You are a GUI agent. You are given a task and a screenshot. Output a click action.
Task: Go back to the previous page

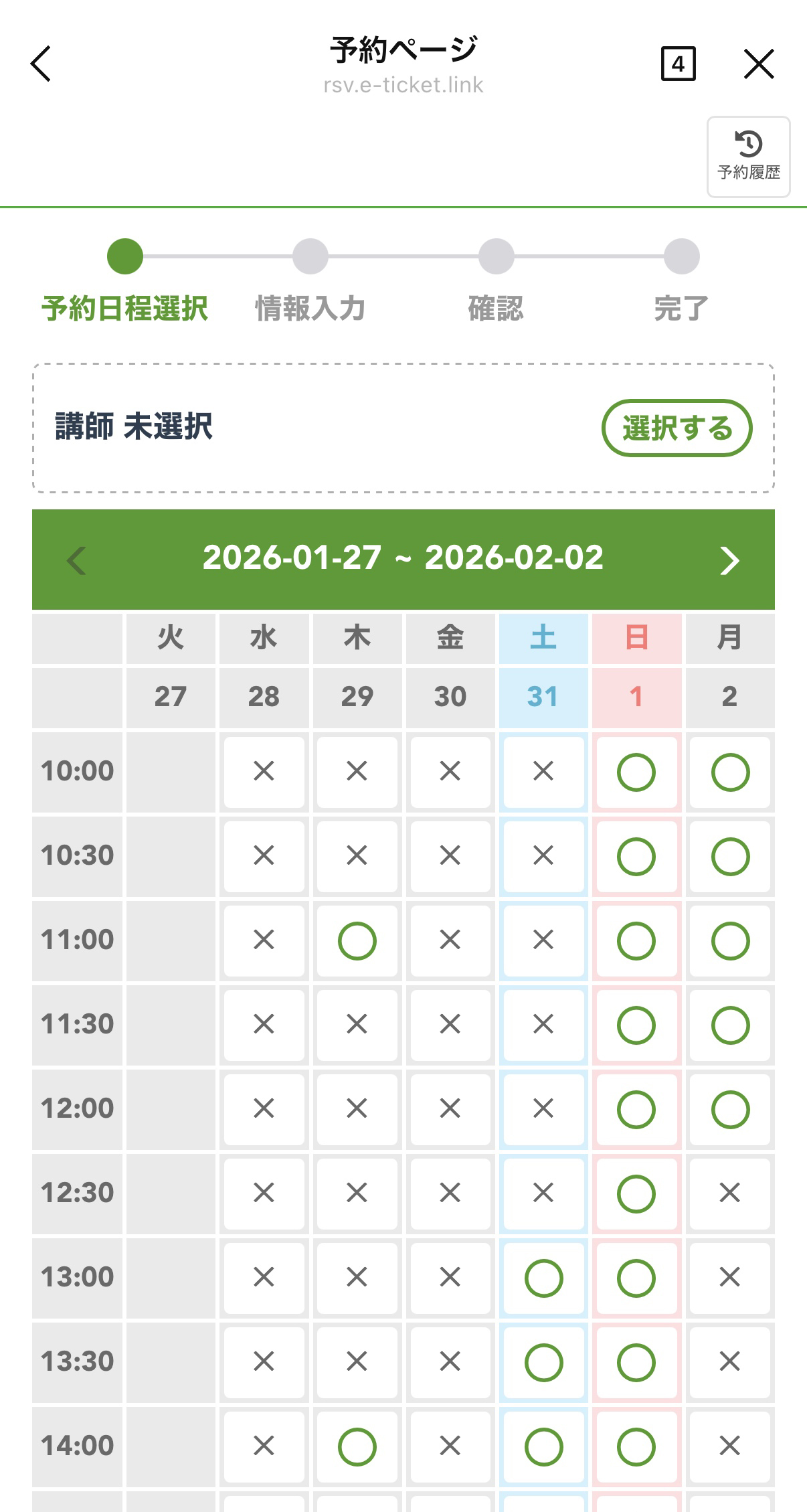[x=41, y=64]
